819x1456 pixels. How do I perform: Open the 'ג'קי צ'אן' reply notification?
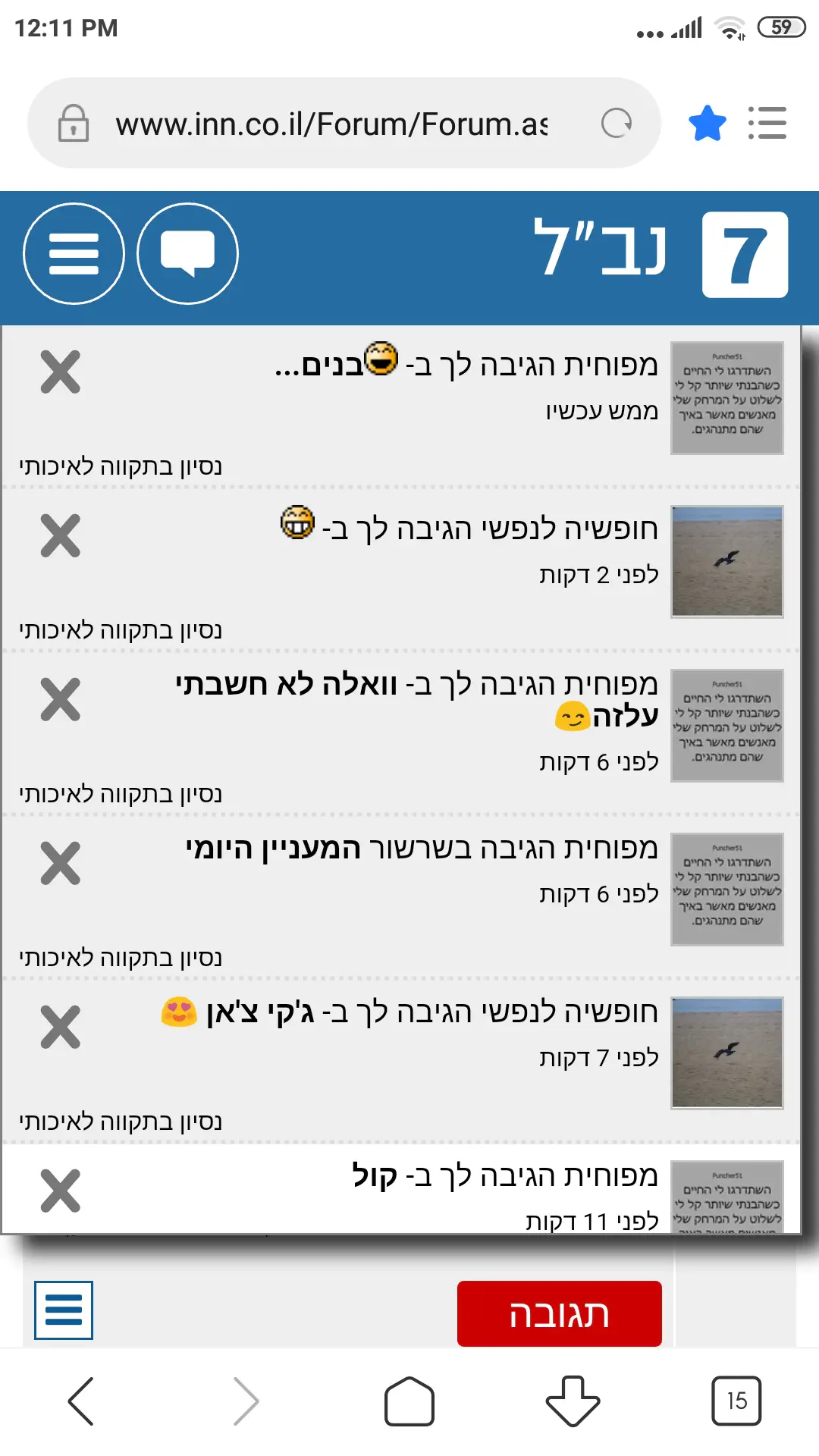(x=409, y=1013)
